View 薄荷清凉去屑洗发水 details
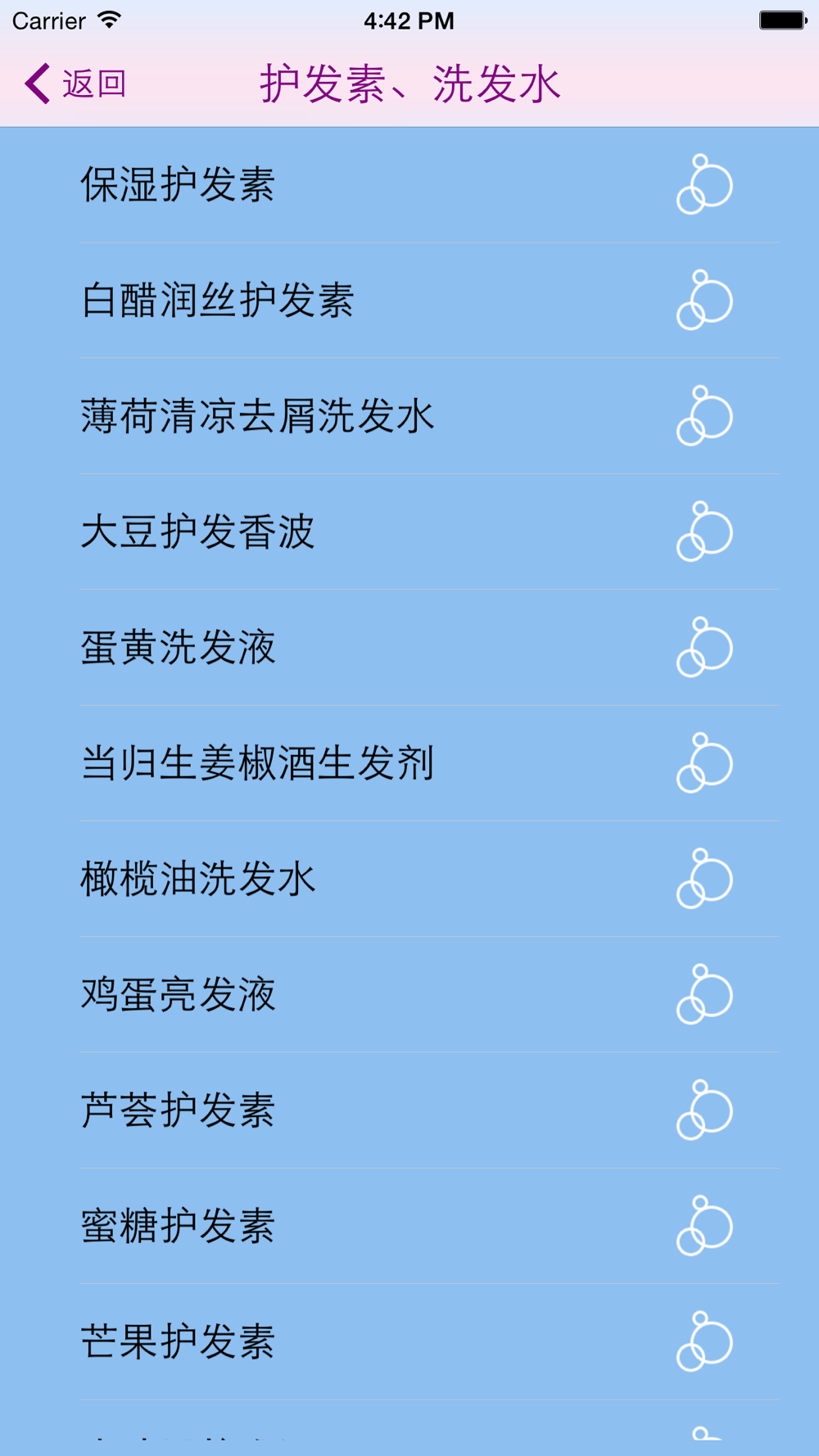 point(257,415)
